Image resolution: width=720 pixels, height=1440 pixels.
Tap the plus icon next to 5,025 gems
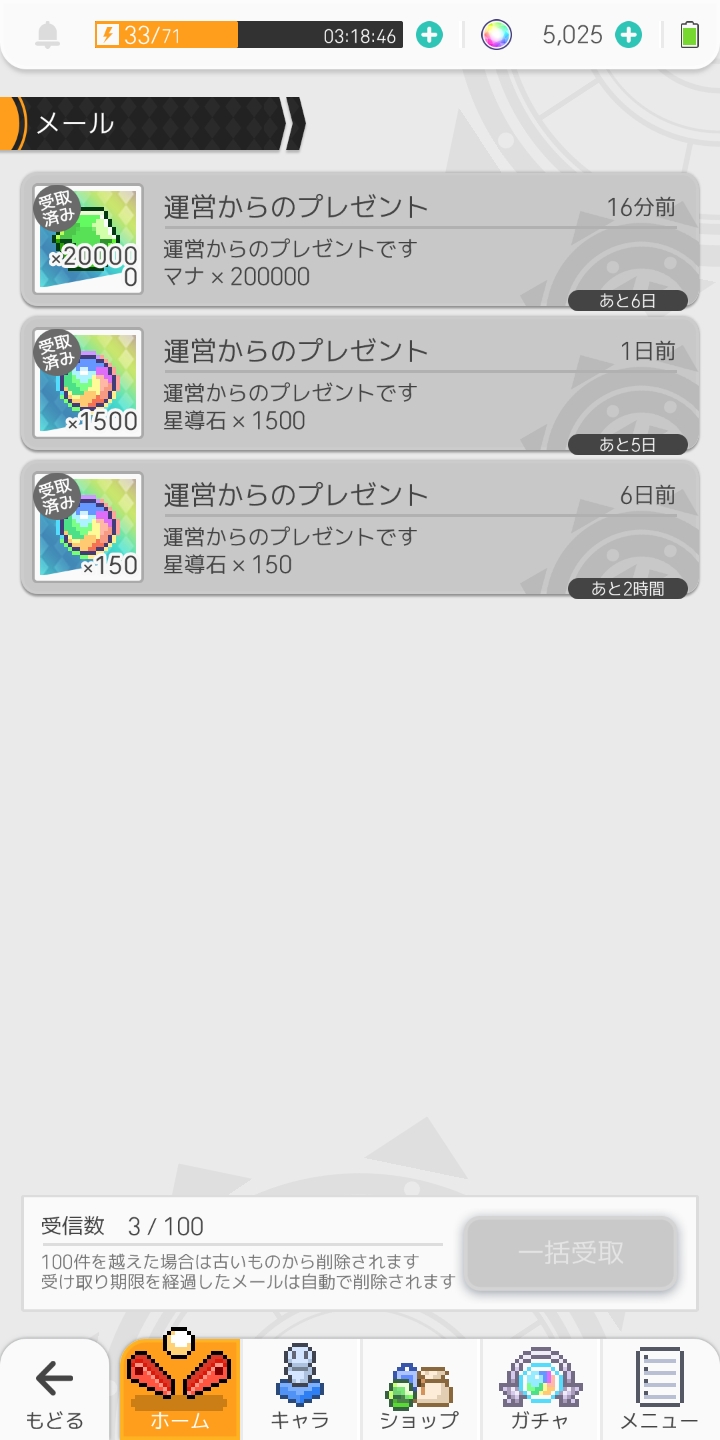click(x=628, y=35)
